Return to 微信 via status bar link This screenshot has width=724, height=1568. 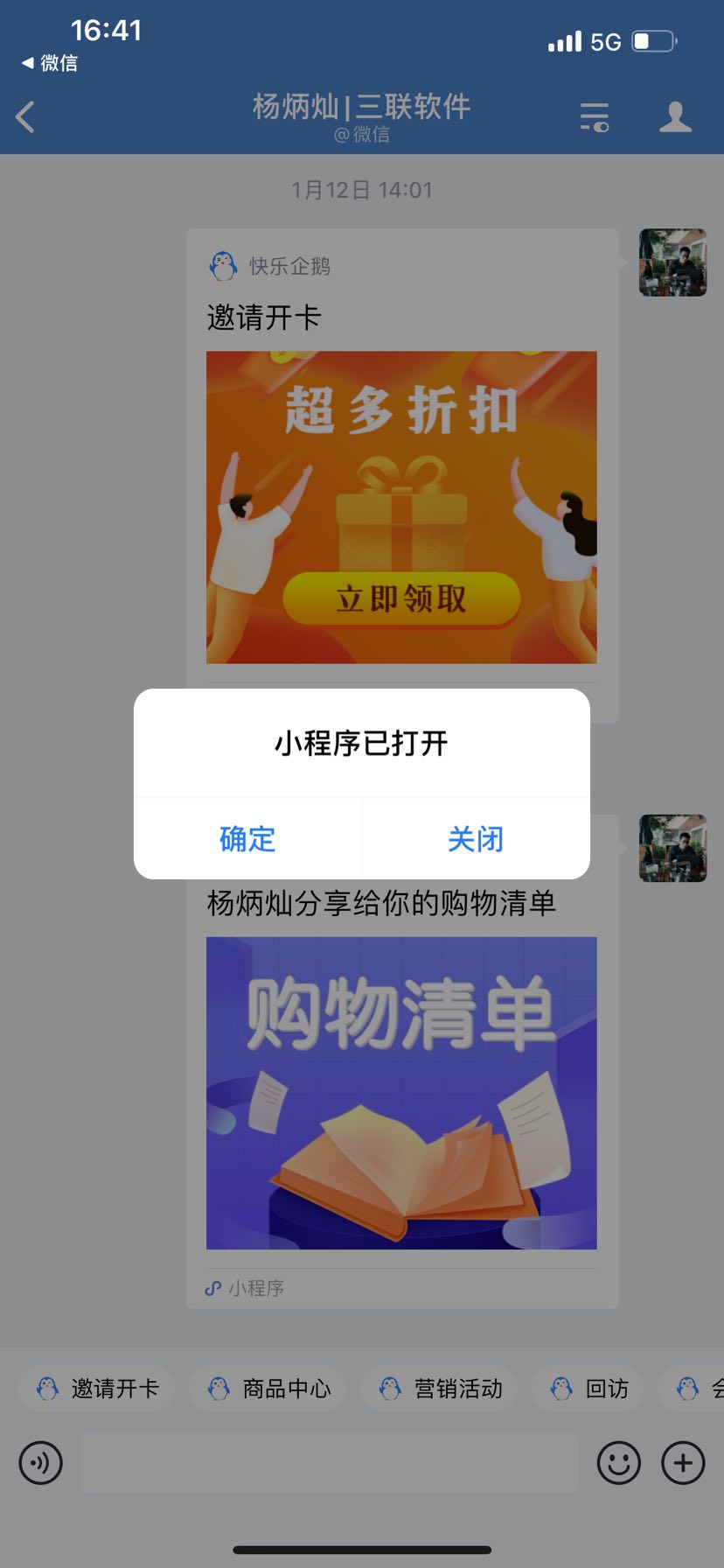tap(51, 63)
